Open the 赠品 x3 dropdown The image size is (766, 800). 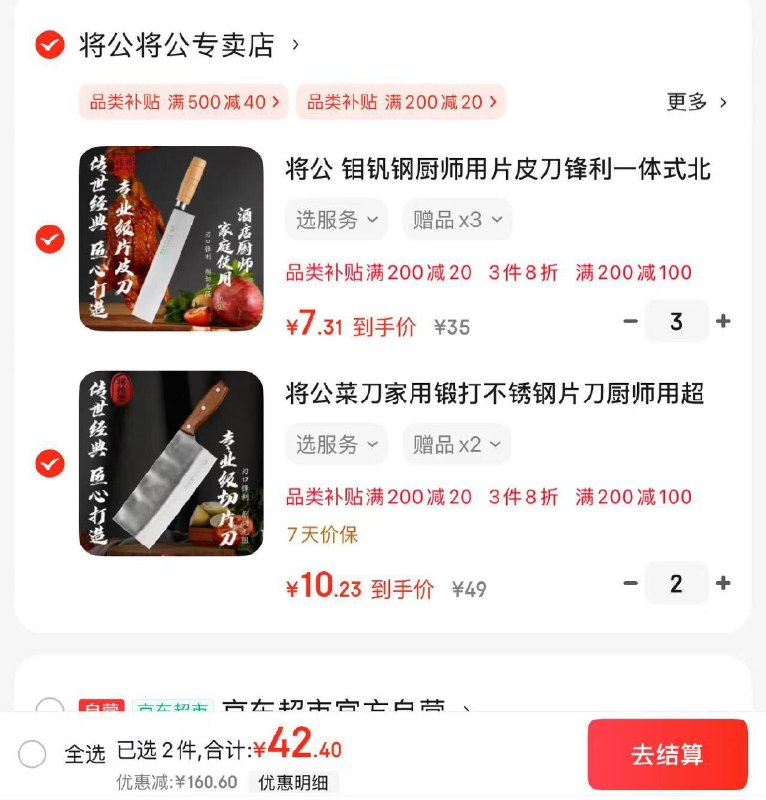point(458,220)
